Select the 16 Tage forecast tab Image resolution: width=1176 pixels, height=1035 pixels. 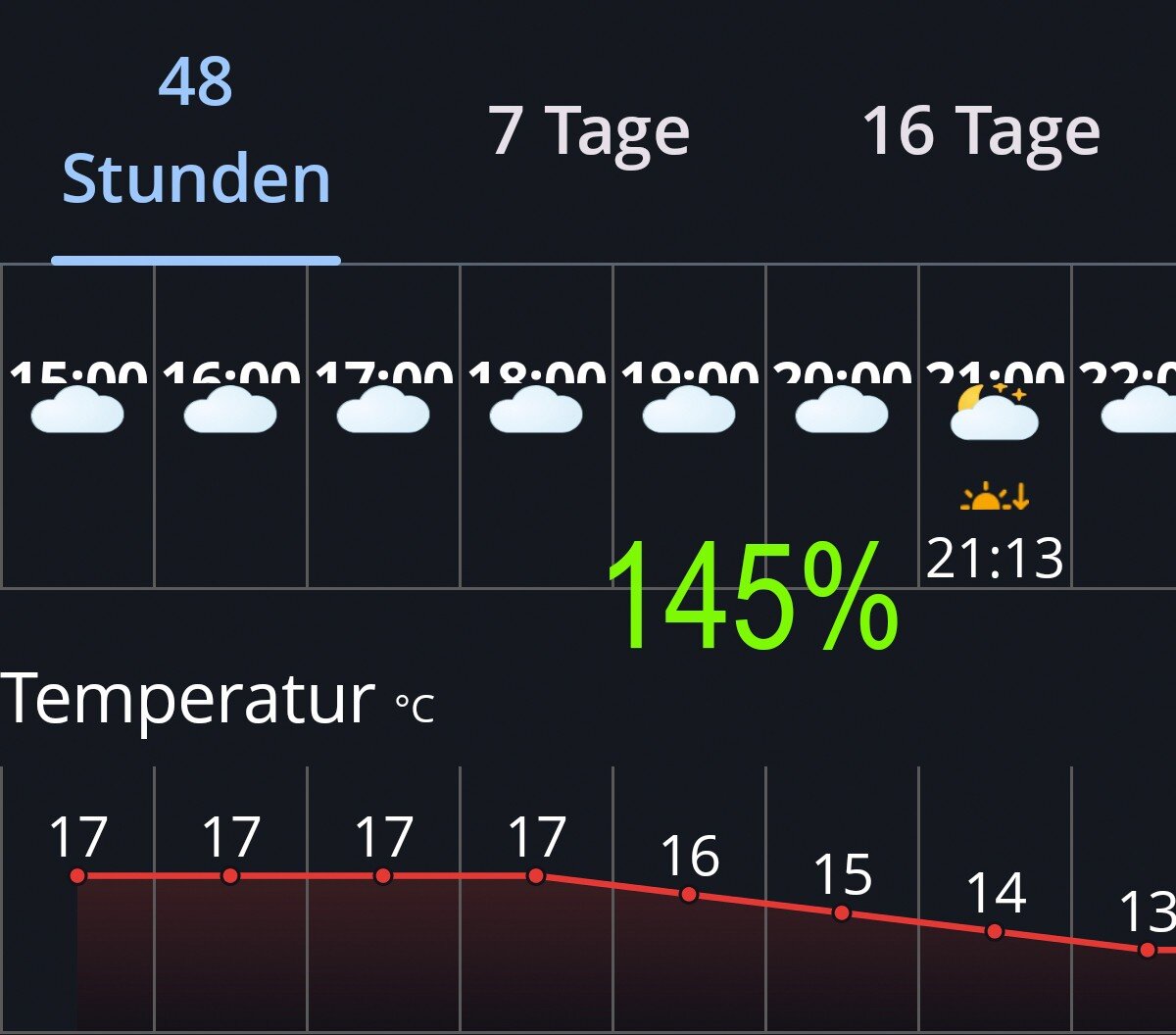[x=981, y=132]
